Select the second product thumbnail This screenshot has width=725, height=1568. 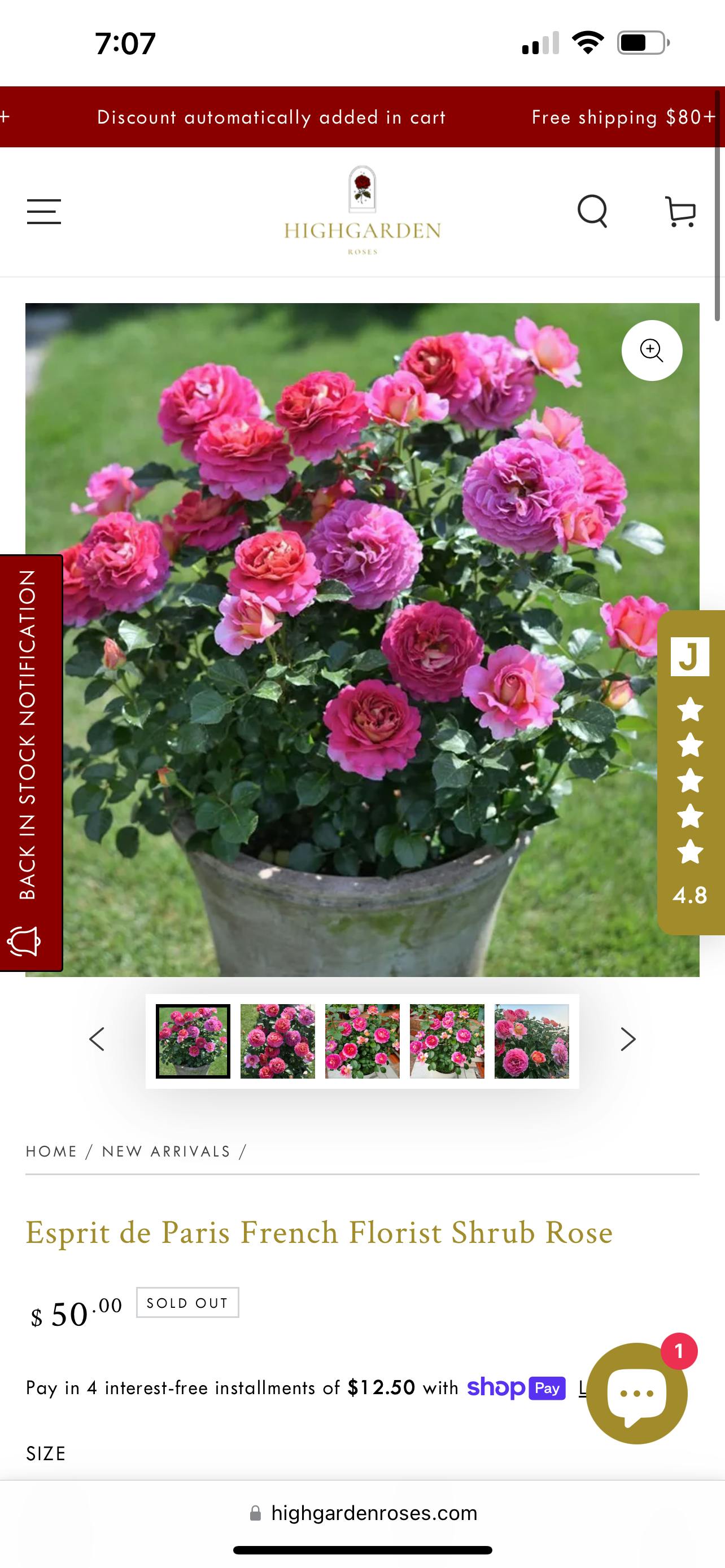[278, 1041]
